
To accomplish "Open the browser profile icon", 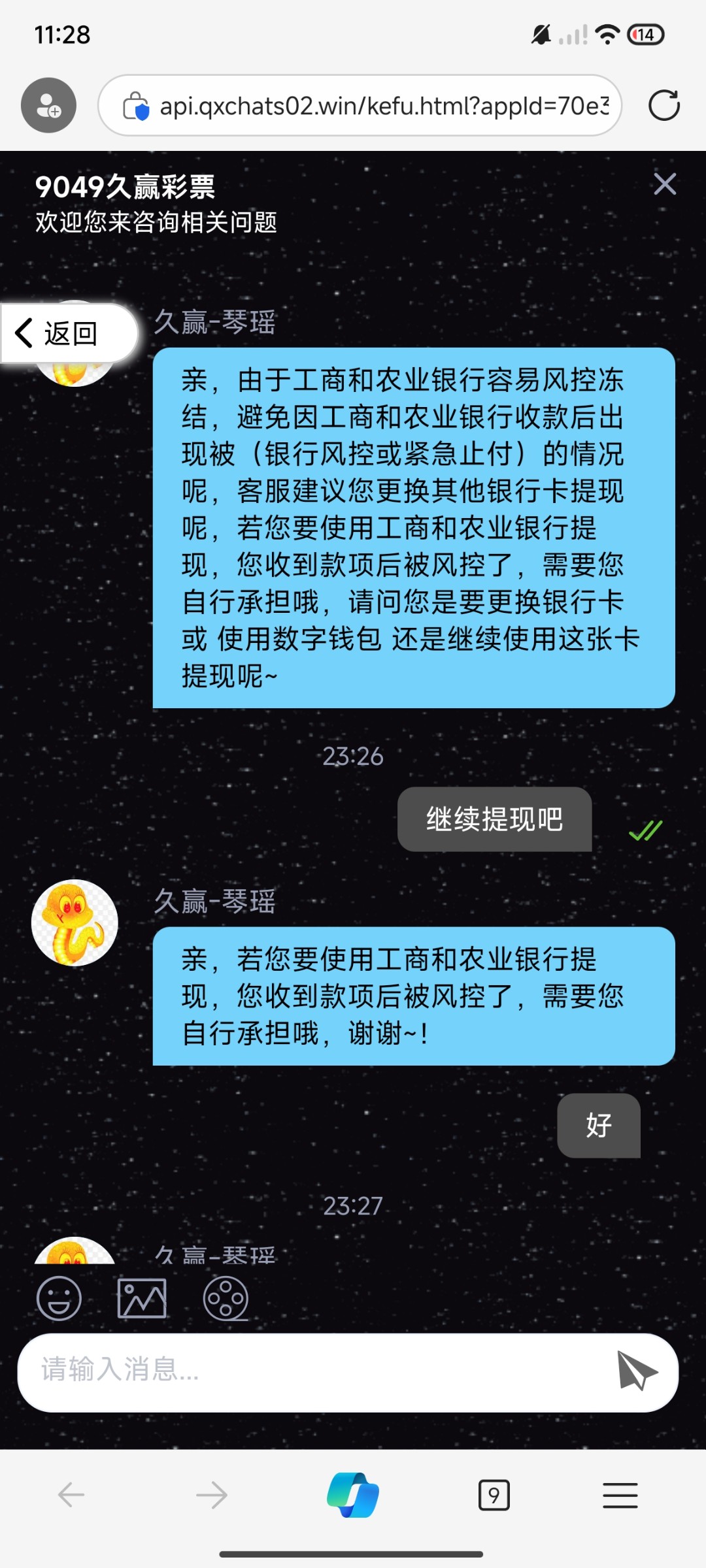I will tap(48, 105).
